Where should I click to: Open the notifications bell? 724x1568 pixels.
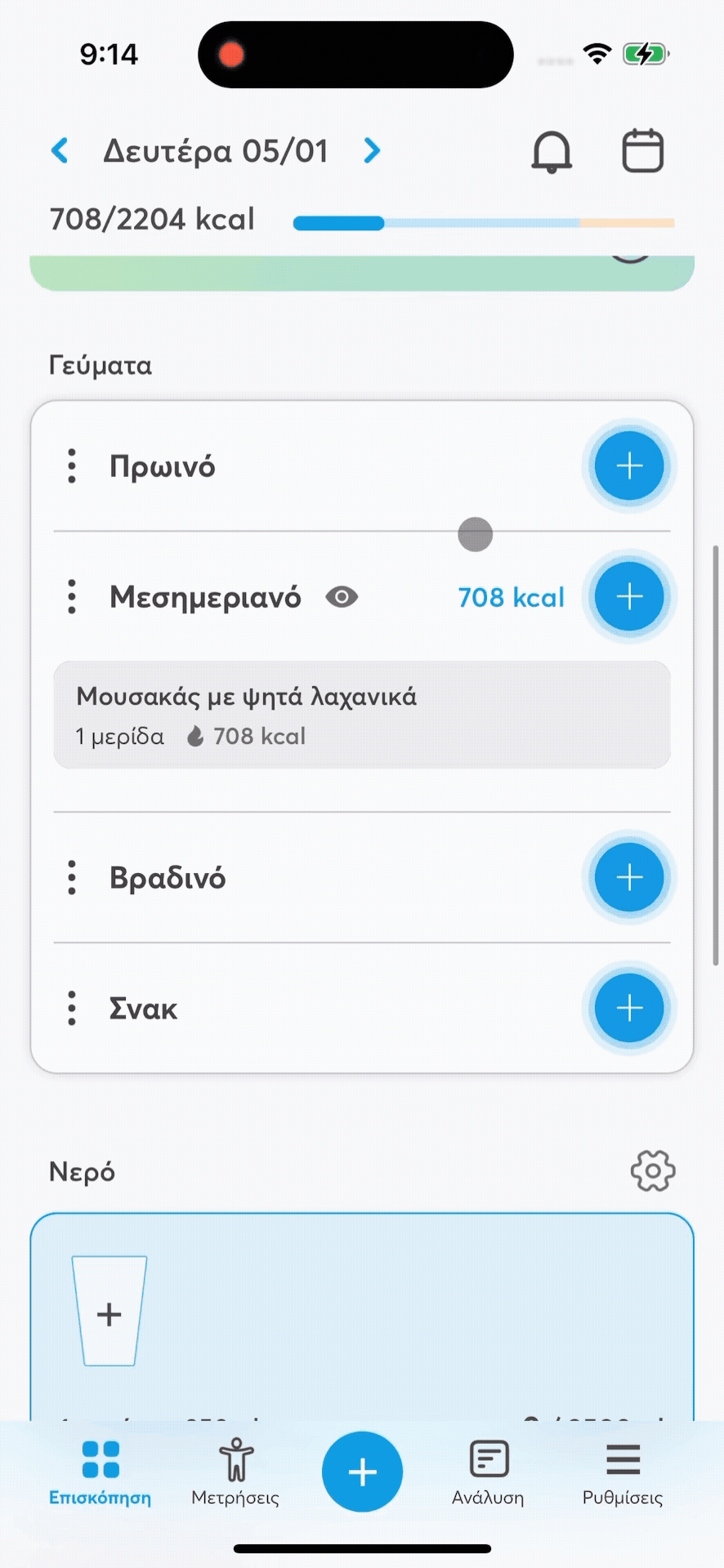pyautogui.click(x=552, y=152)
